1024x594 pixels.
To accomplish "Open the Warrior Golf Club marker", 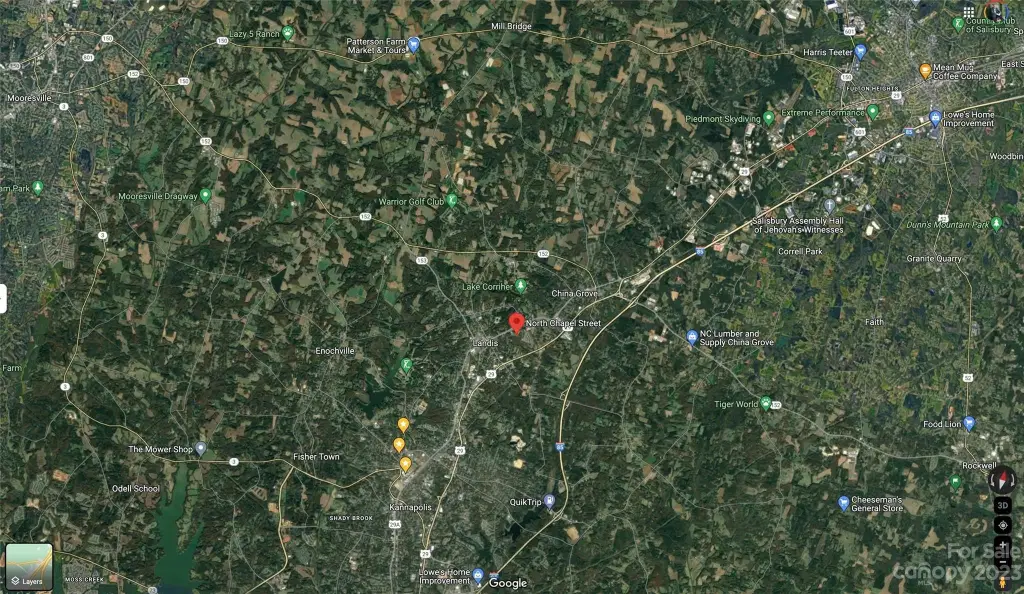I will click(x=452, y=200).
